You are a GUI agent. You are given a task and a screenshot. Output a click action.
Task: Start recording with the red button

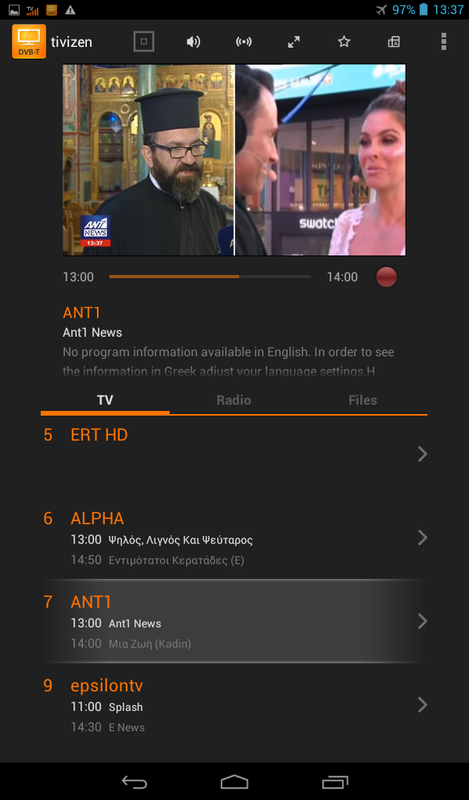(x=386, y=277)
